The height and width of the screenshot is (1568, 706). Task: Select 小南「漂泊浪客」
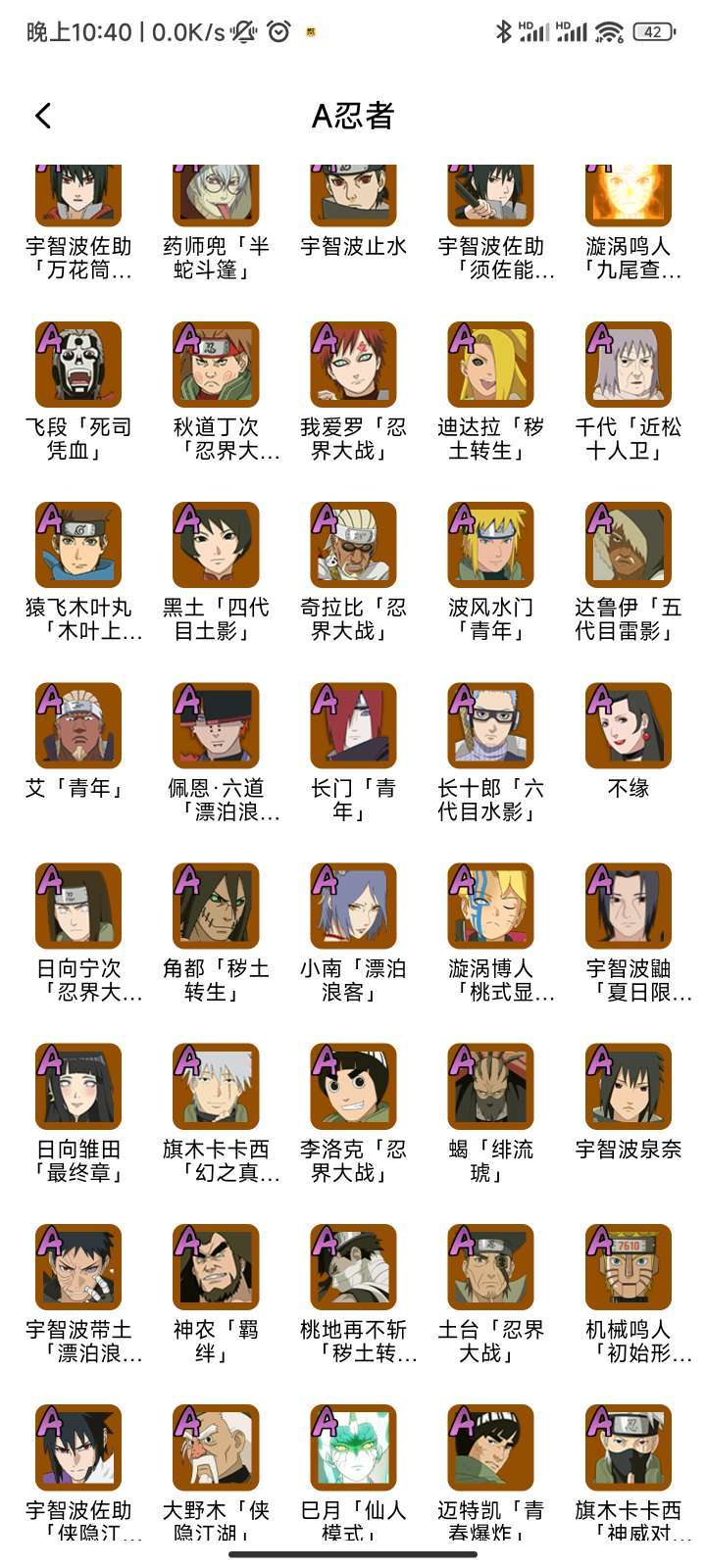(x=353, y=932)
